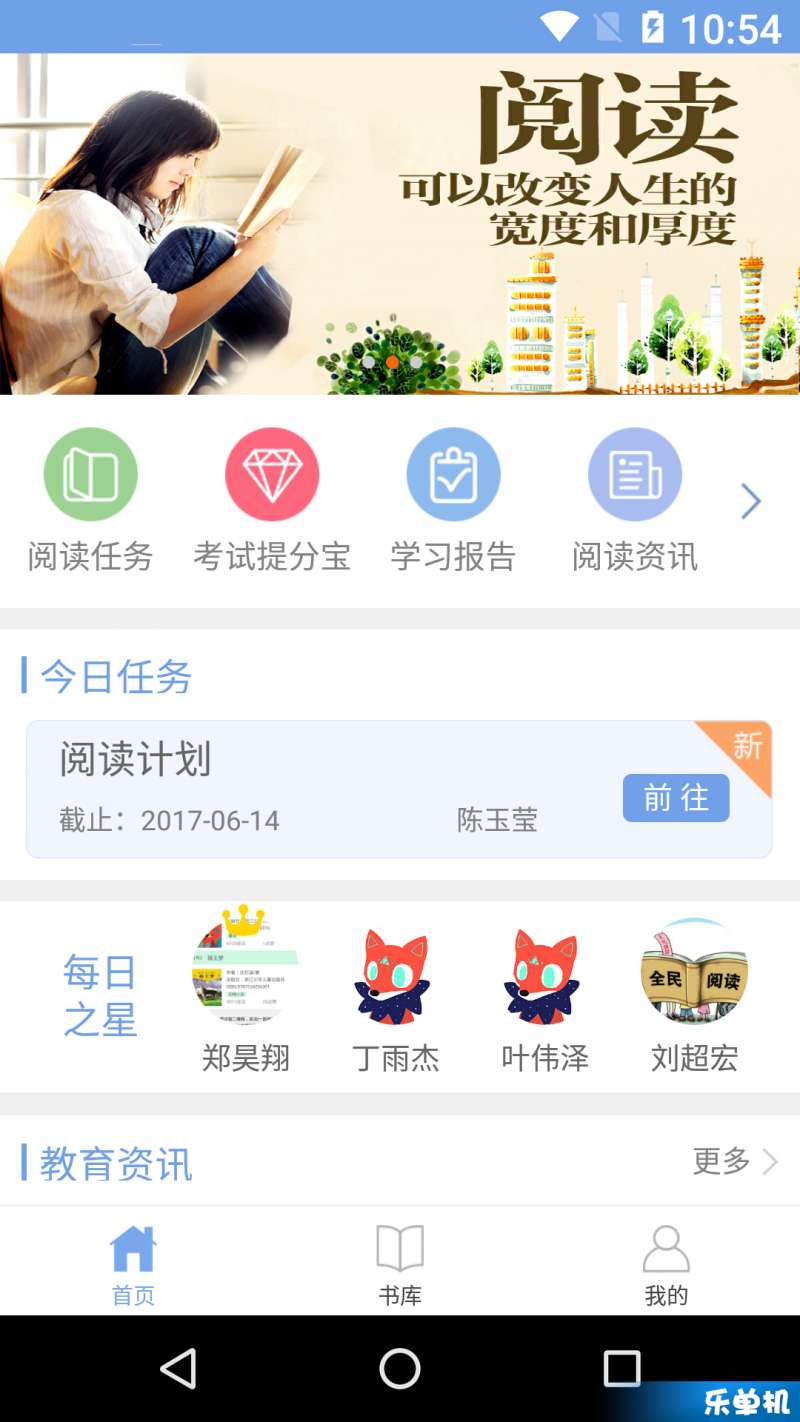Go back using the system back button
Screen dimensions: 800x1422
(178, 1368)
